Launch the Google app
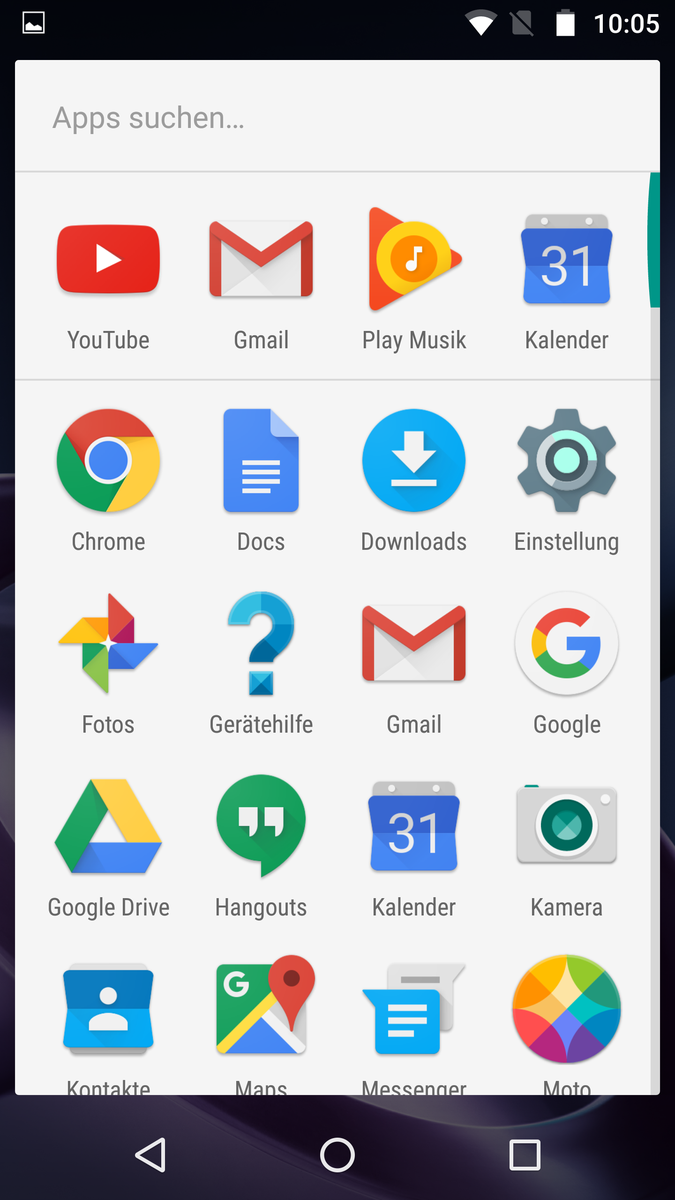The width and height of the screenshot is (675, 1200). coord(566,644)
